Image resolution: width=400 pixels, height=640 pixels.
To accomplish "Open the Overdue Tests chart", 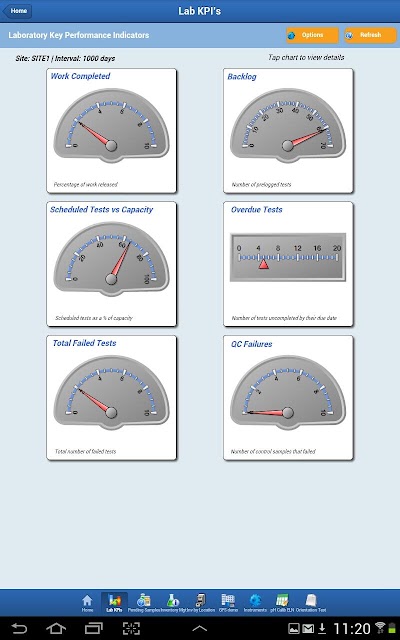I will [288, 264].
